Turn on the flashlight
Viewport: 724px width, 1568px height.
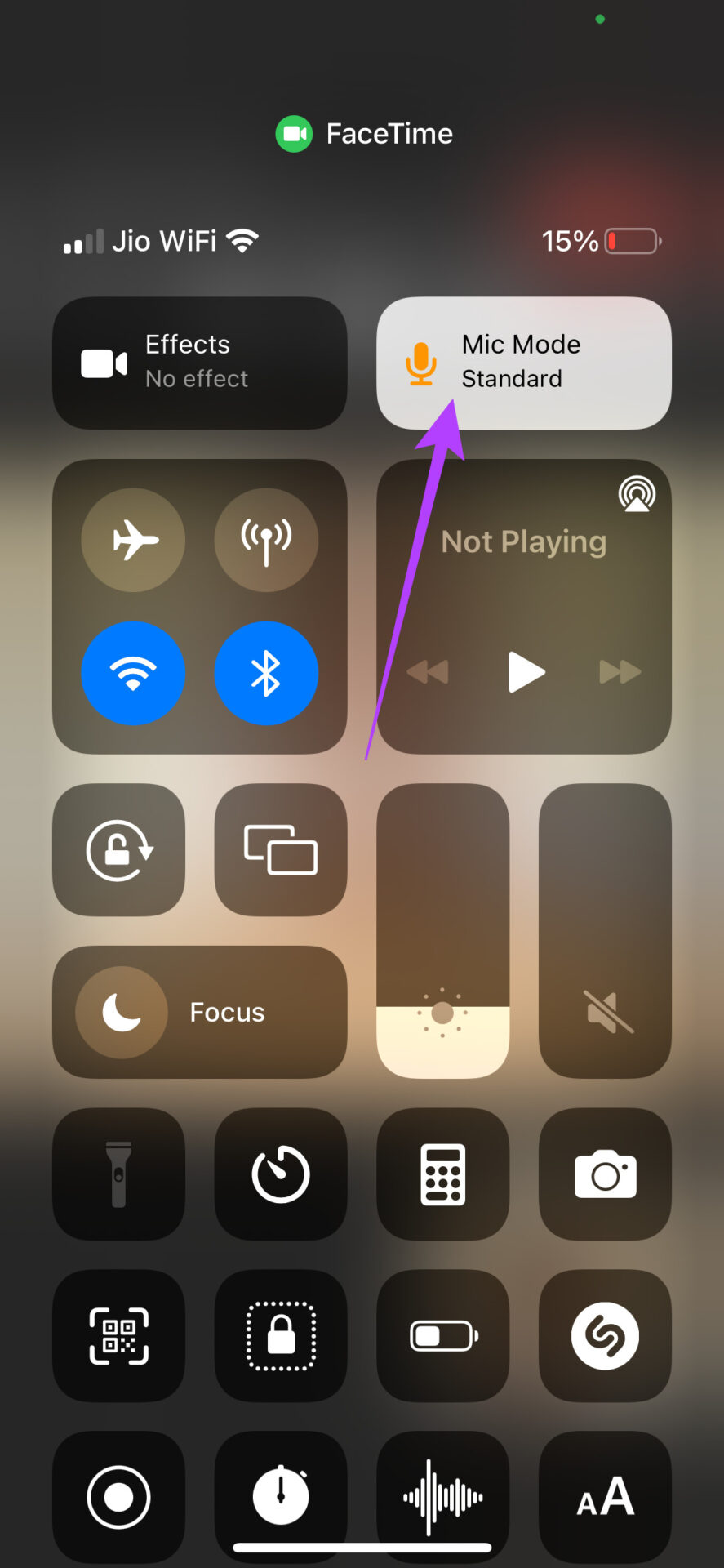pyautogui.click(x=119, y=1174)
